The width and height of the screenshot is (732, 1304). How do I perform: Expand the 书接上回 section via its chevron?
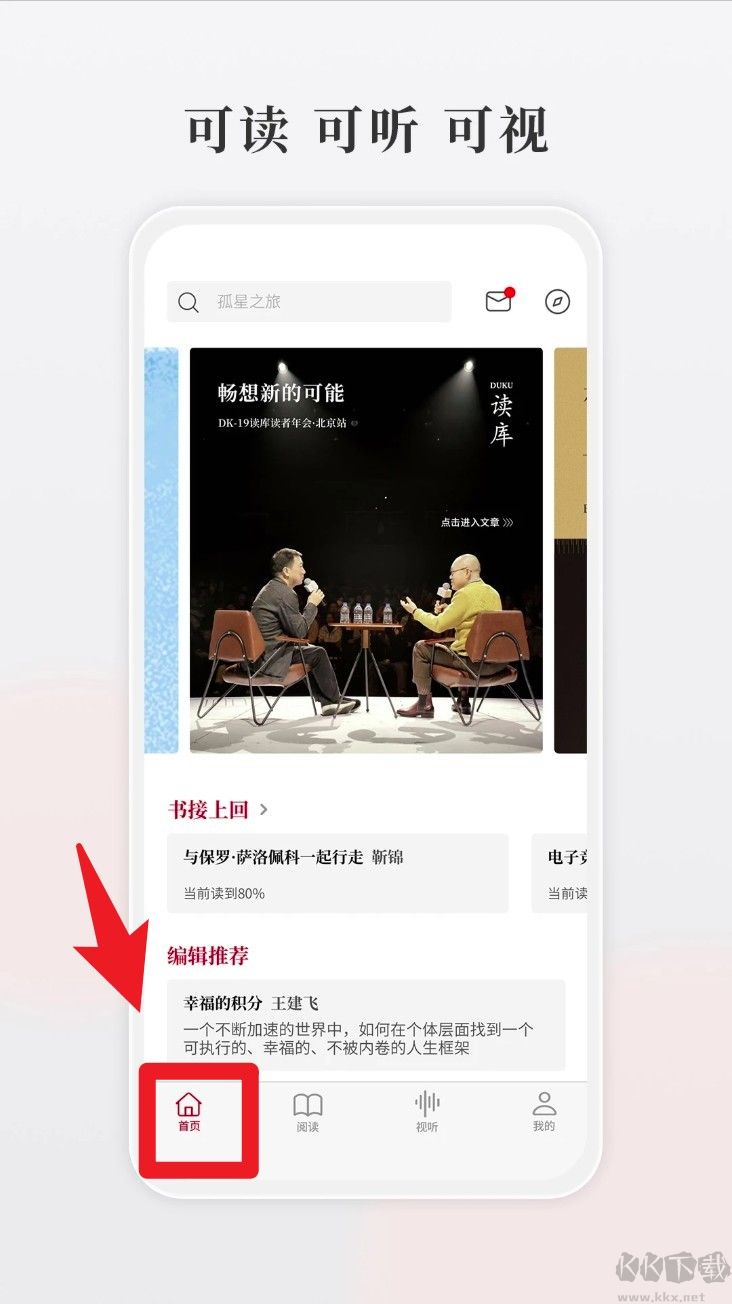pyautogui.click(x=262, y=811)
